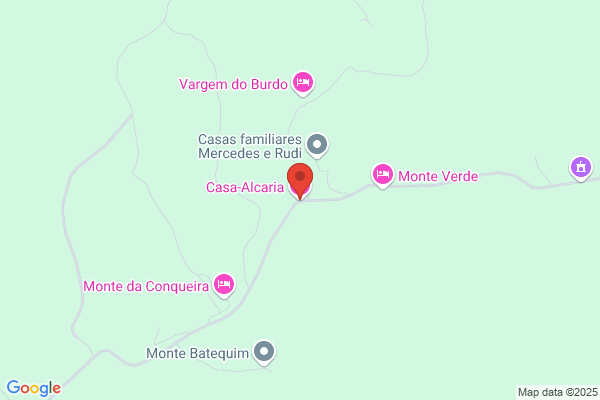Open the Monte Verde lodging marker
This screenshot has height=400, width=600.
click(x=383, y=175)
